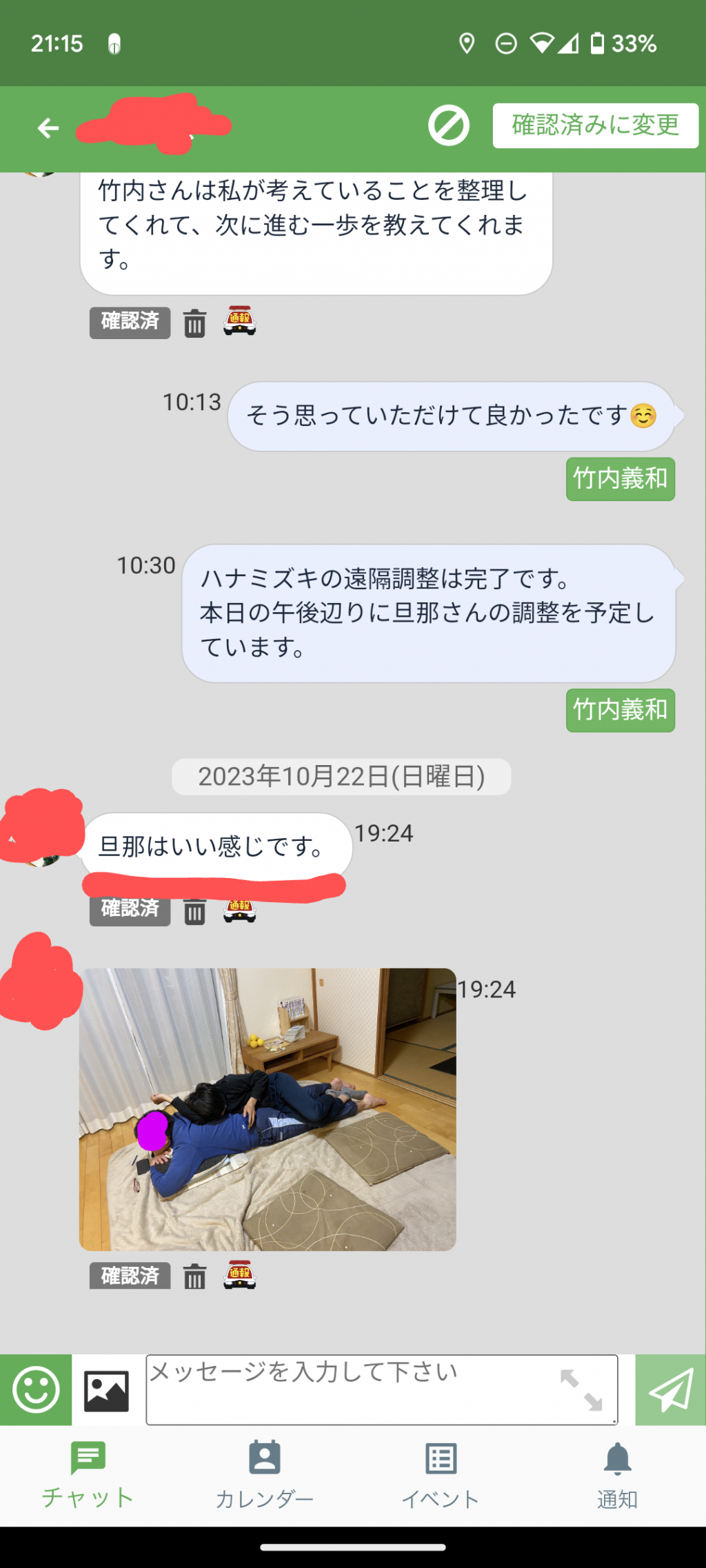Viewport: 706px width, 1568px height.
Task: Report the photo message with 通報 icon
Action: pos(239,1276)
